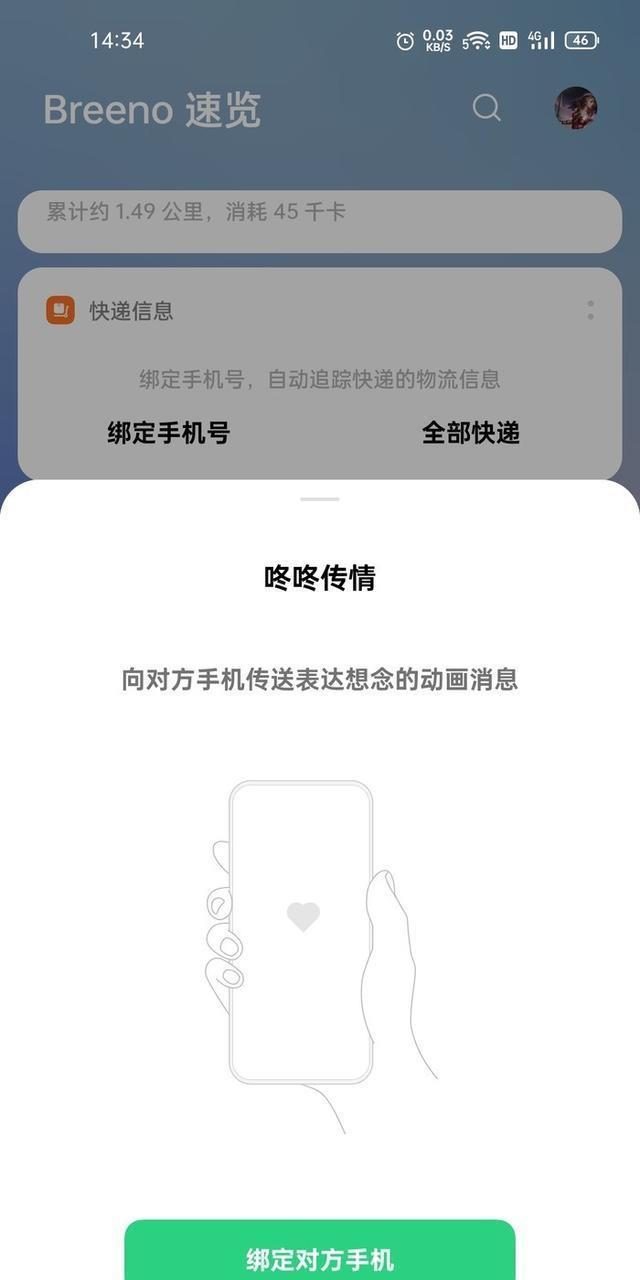640x1280 pixels.
Task: Tap 绑定手机号 in the express card
Action: tap(169, 433)
